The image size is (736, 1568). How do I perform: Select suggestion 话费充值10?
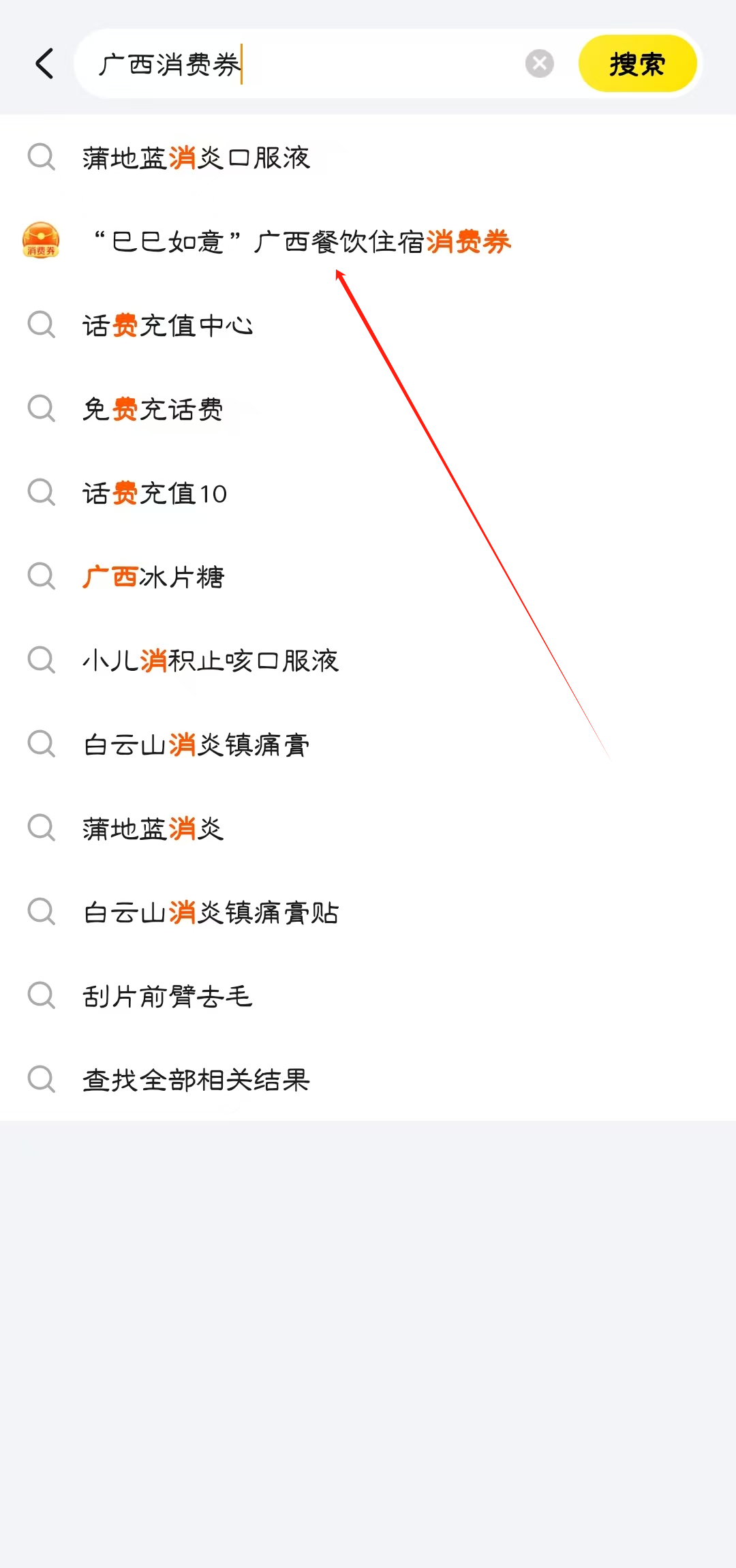coord(155,493)
